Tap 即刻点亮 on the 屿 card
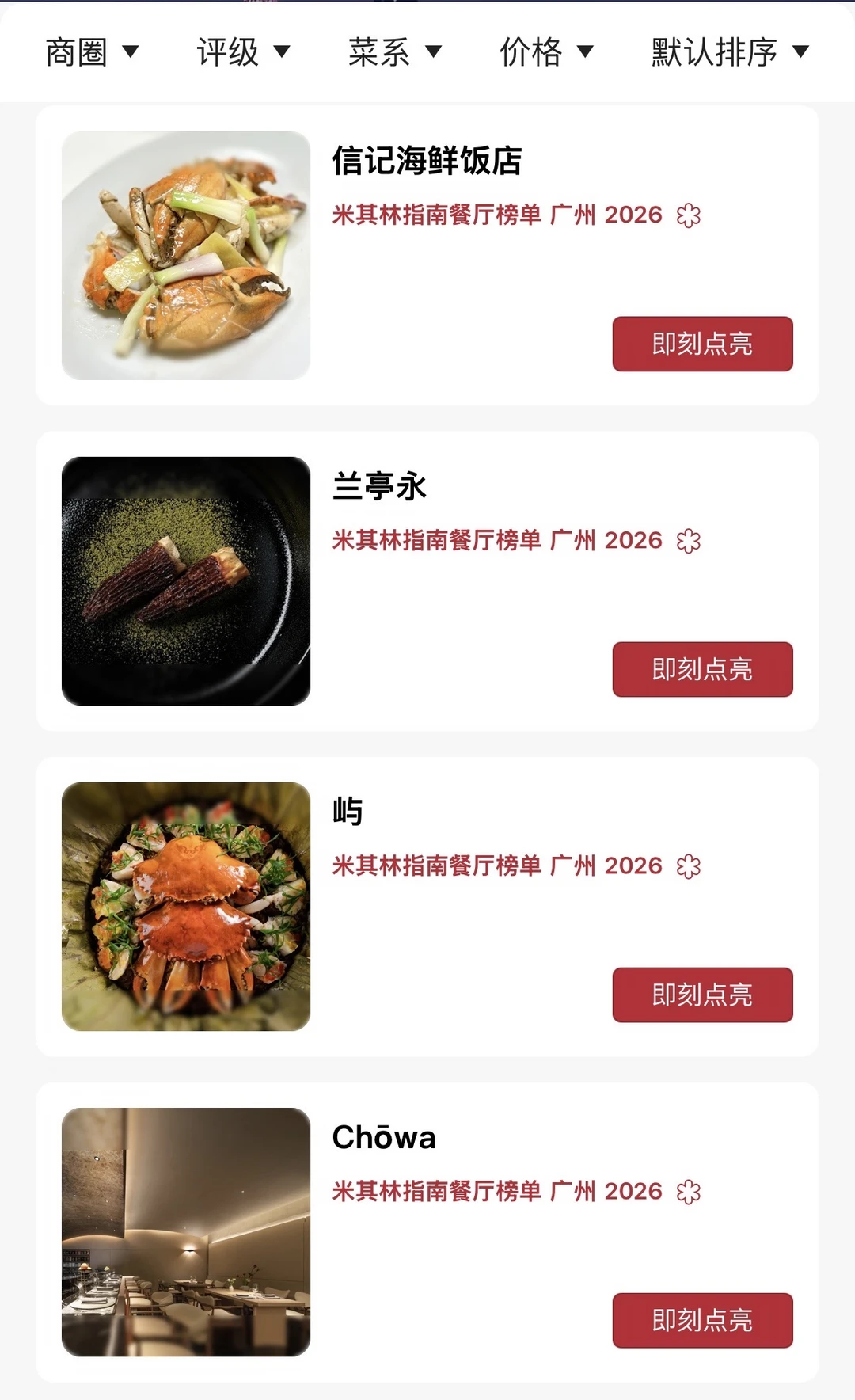Screen dimensions: 855x1400 pos(702,995)
